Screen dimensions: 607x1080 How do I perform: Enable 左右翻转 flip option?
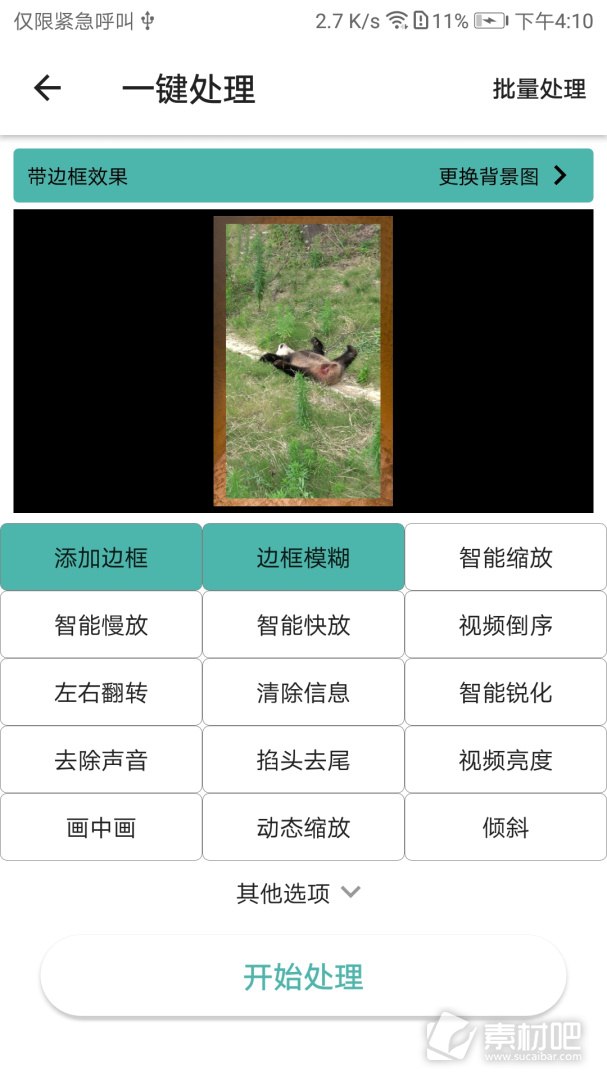(101, 692)
